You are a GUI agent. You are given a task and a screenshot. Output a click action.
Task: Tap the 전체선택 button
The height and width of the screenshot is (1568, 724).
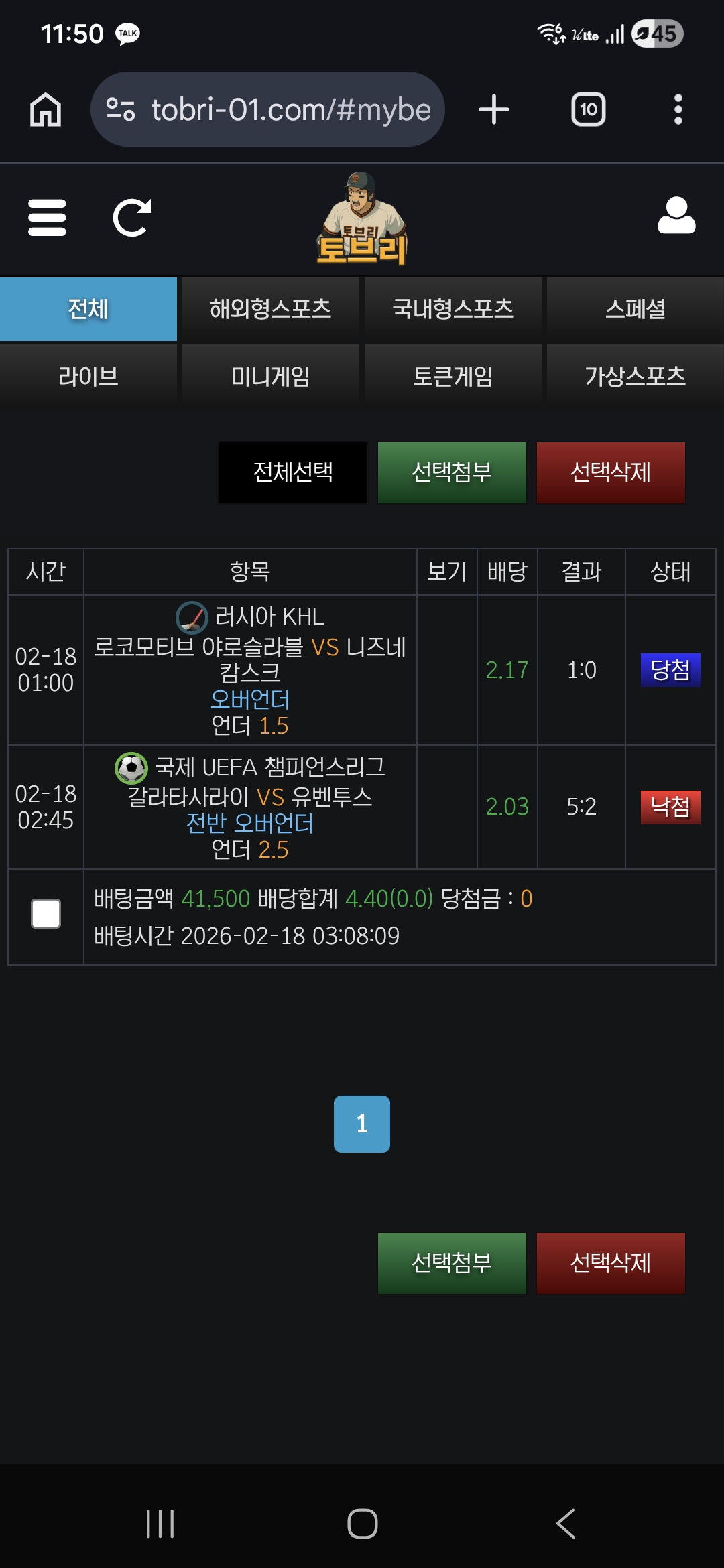pos(293,472)
